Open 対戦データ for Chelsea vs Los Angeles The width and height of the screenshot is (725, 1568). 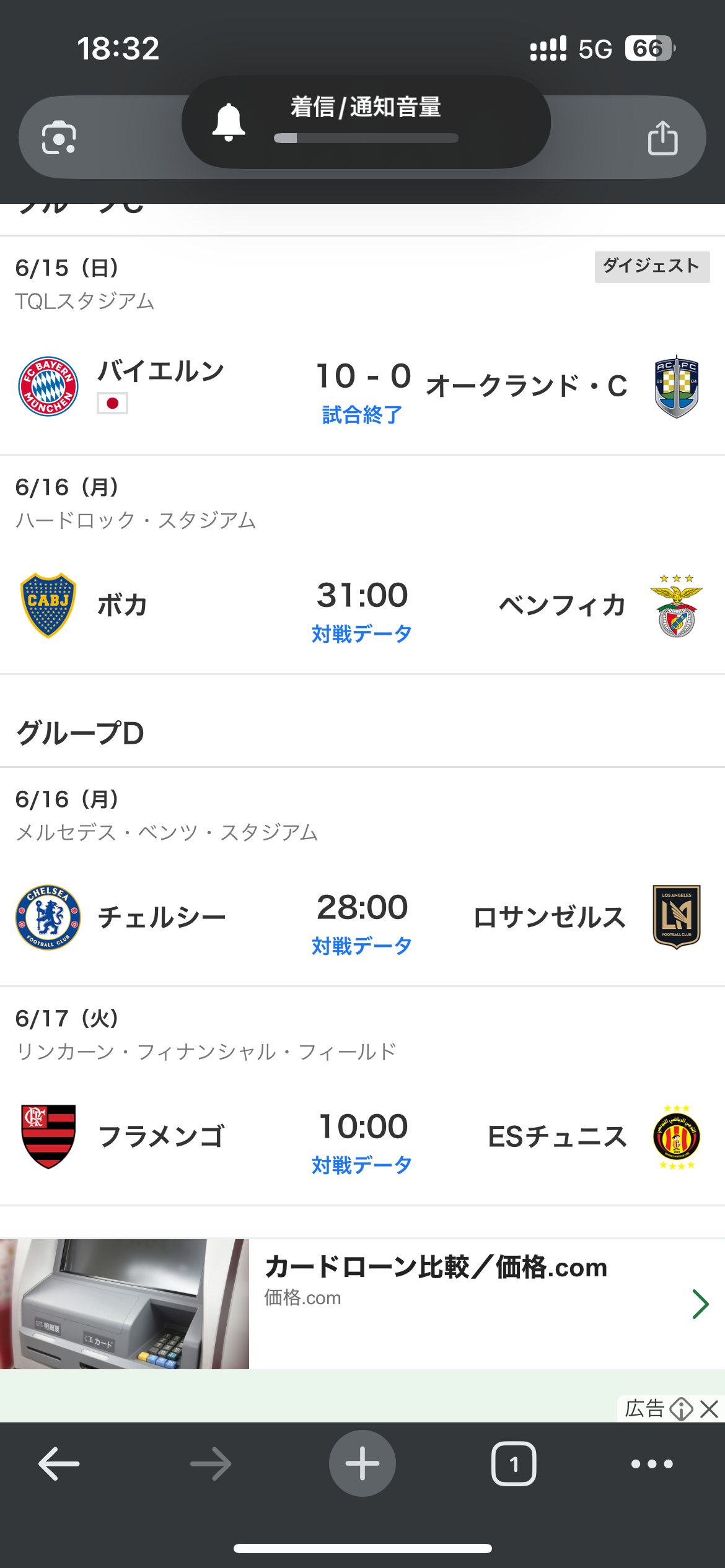362,946
